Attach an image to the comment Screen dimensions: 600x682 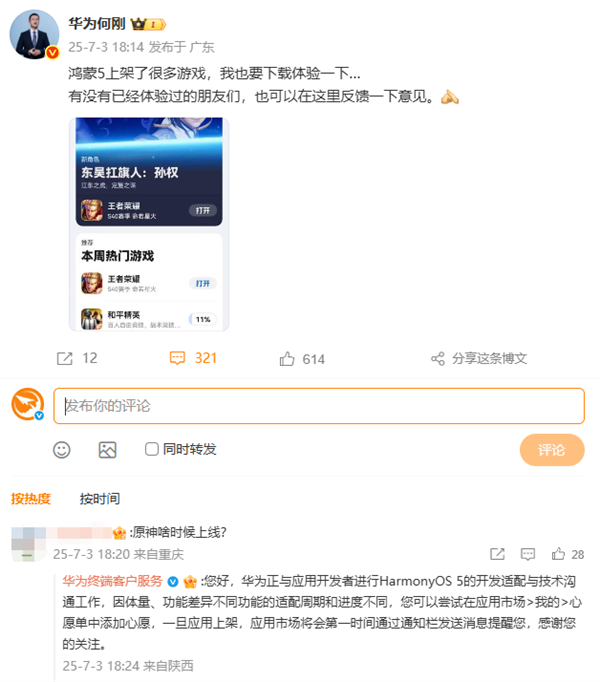click(x=107, y=450)
